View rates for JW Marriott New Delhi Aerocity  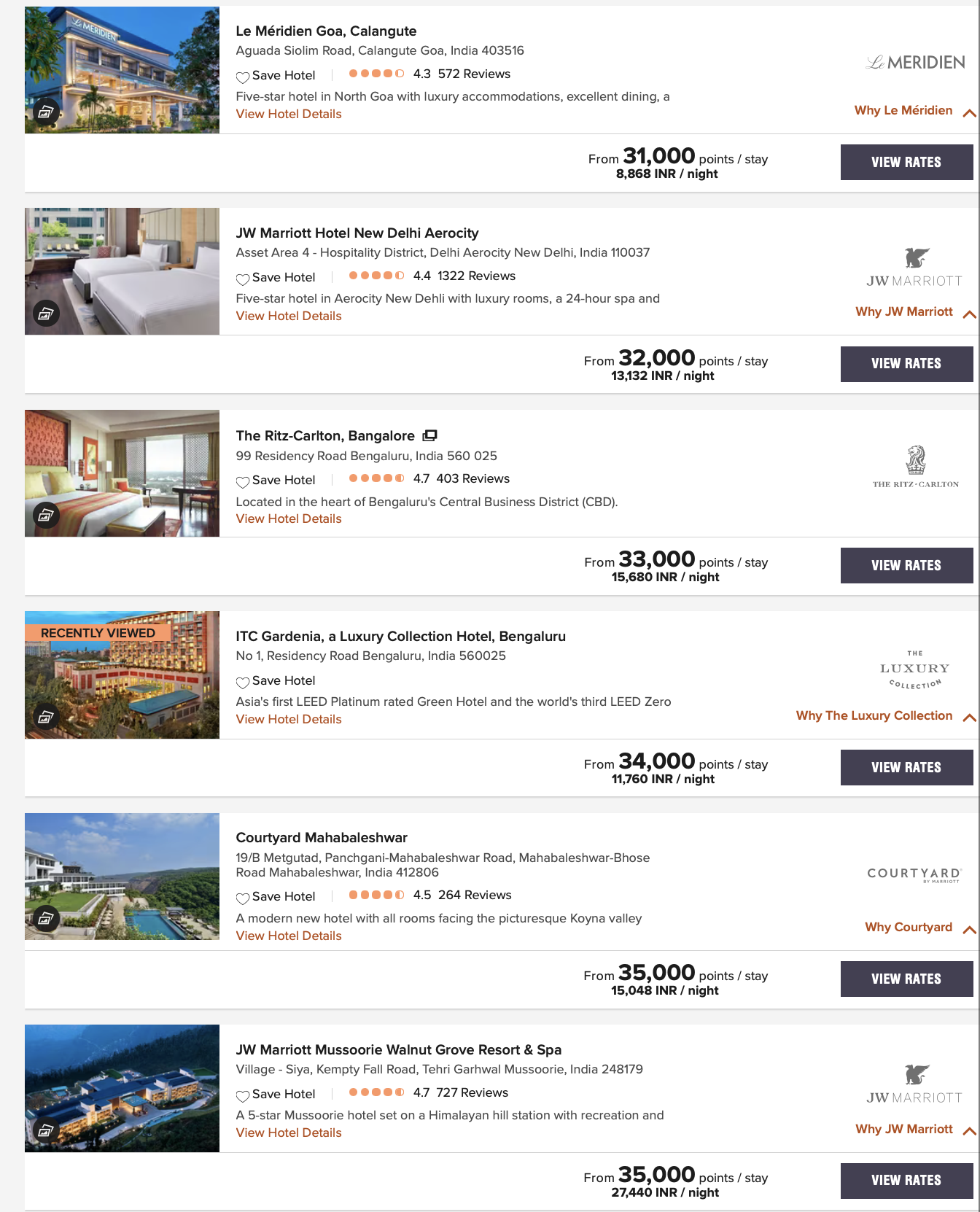pyautogui.click(x=906, y=364)
